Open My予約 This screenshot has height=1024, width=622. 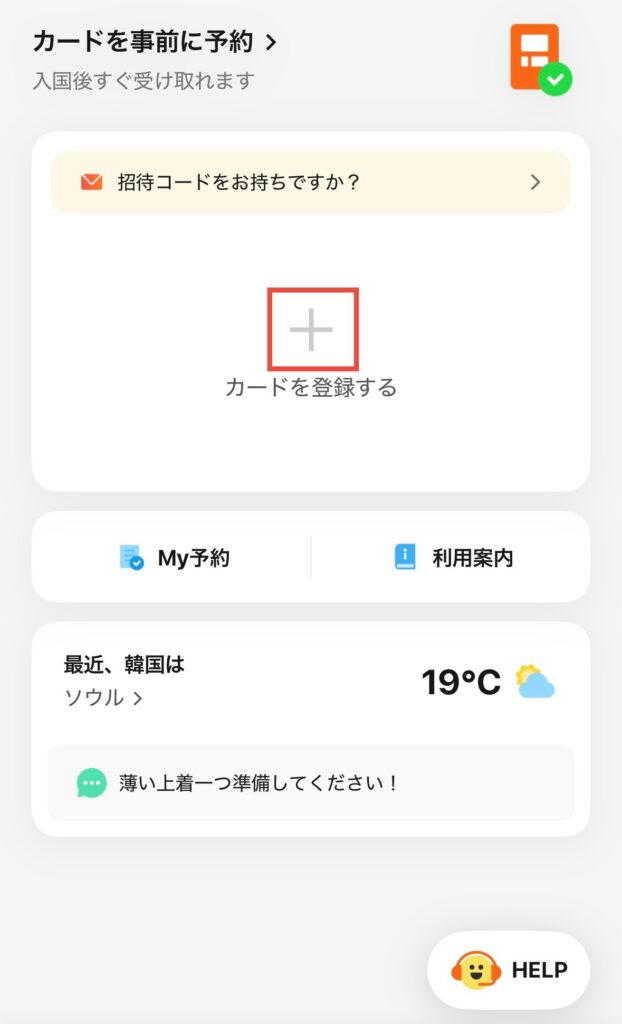(x=174, y=558)
